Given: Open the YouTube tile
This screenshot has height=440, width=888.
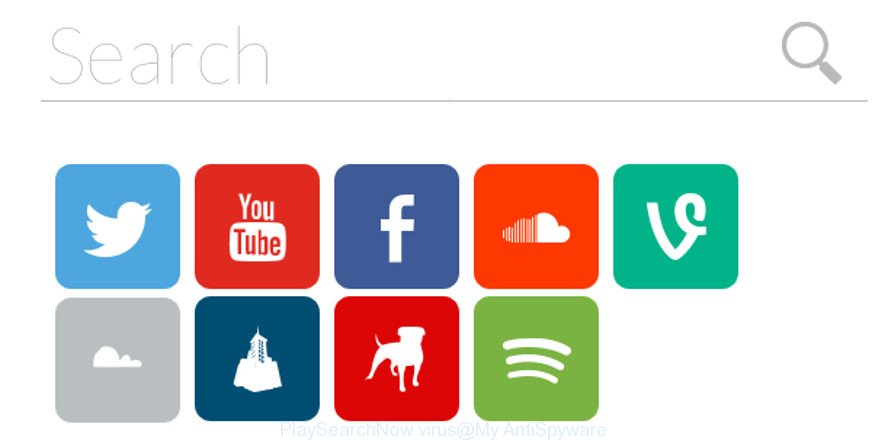Looking at the screenshot, I should click(x=257, y=226).
